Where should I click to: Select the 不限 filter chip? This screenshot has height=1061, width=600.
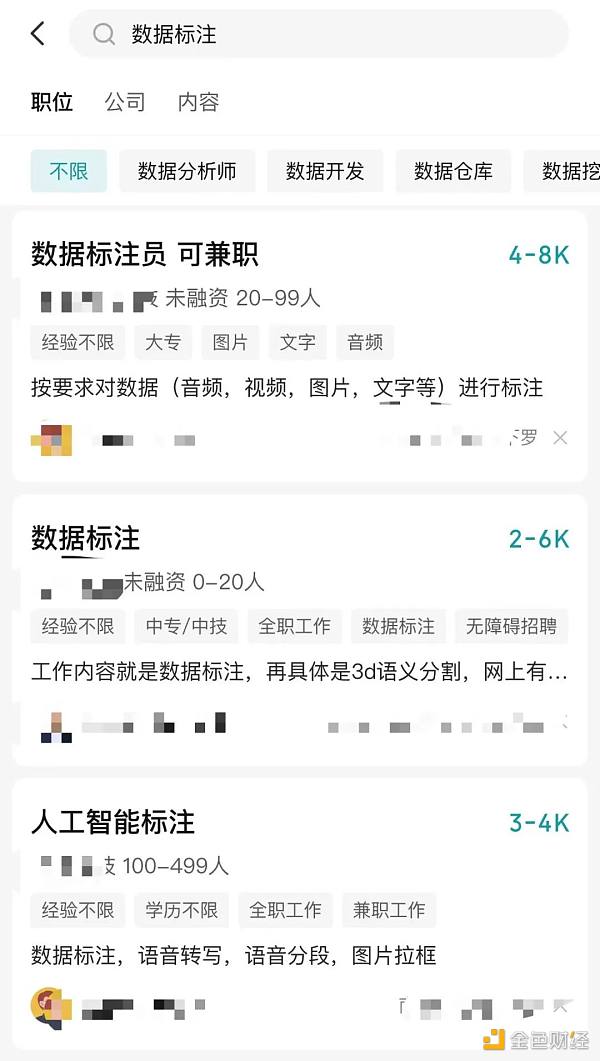pyautogui.click(x=69, y=171)
